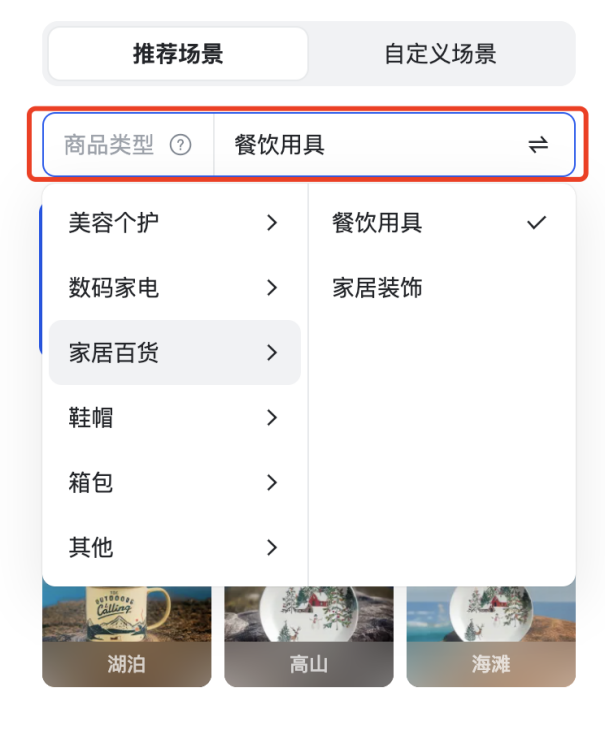Viewport: 605px width, 731px height.
Task: Select the 高山 scene thumbnail
Action: pyautogui.click(x=309, y=640)
